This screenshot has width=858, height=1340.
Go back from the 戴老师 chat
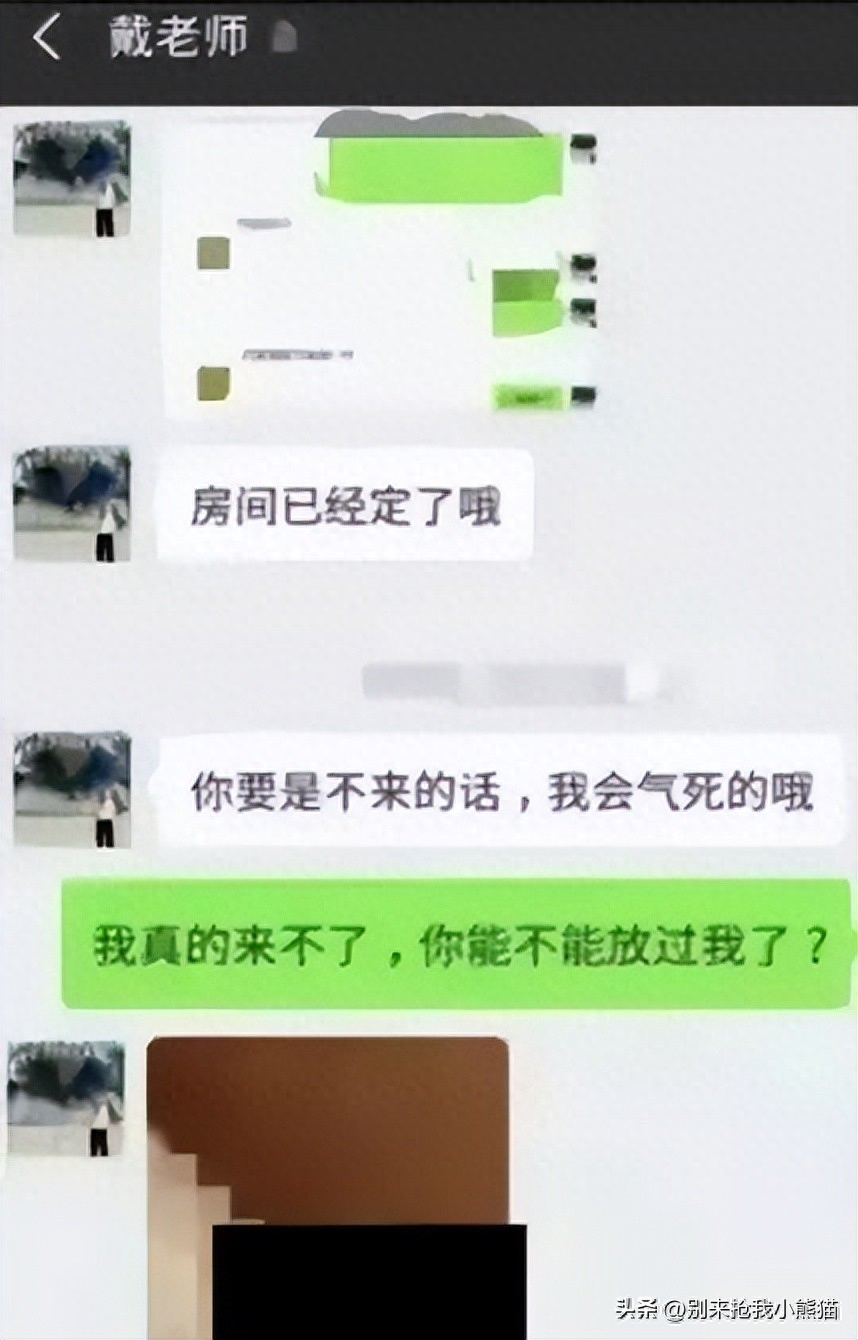pyautogui.click(x=46, y=39)
